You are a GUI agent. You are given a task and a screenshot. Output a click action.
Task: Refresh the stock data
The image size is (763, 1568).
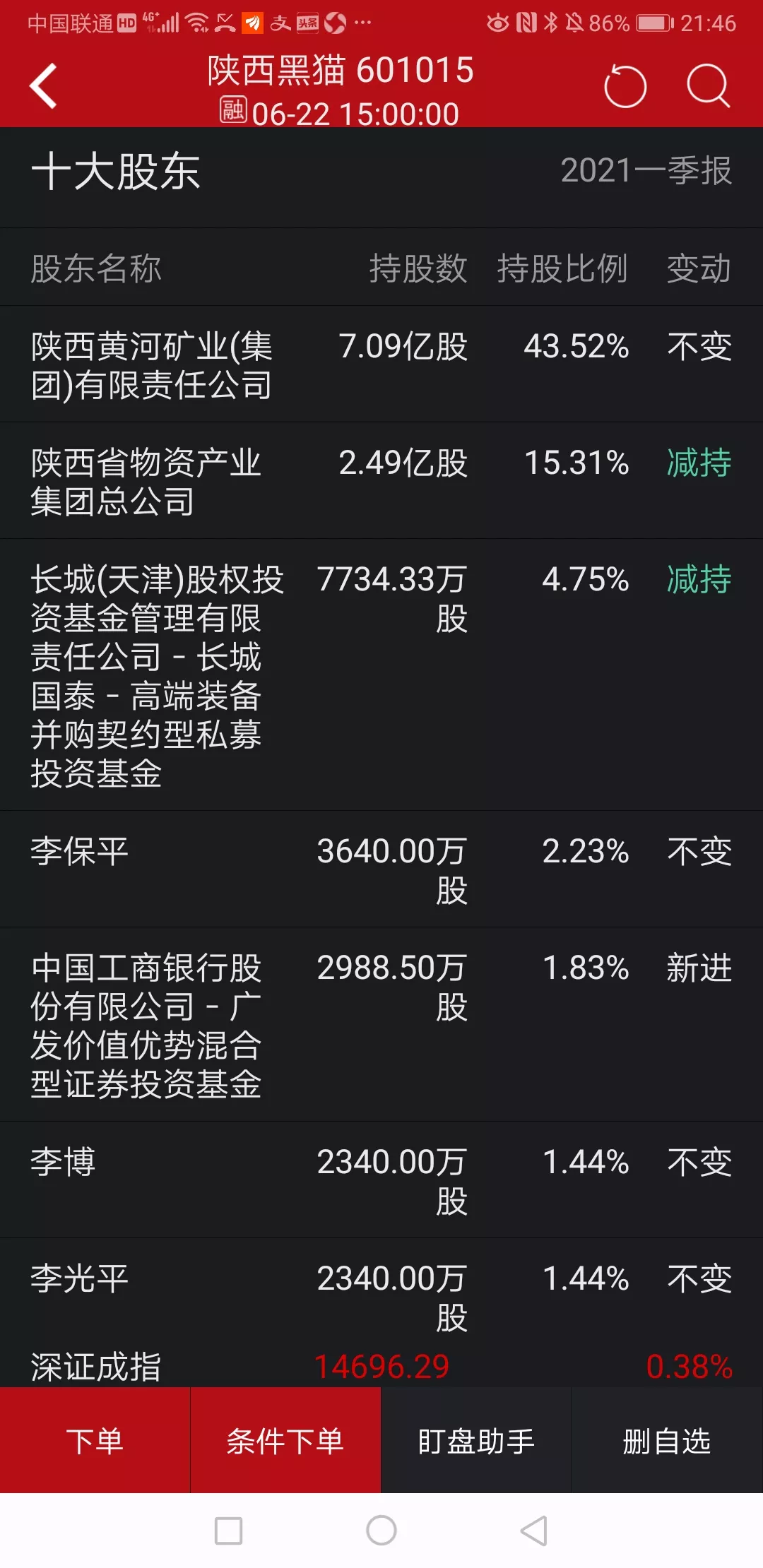625,87
